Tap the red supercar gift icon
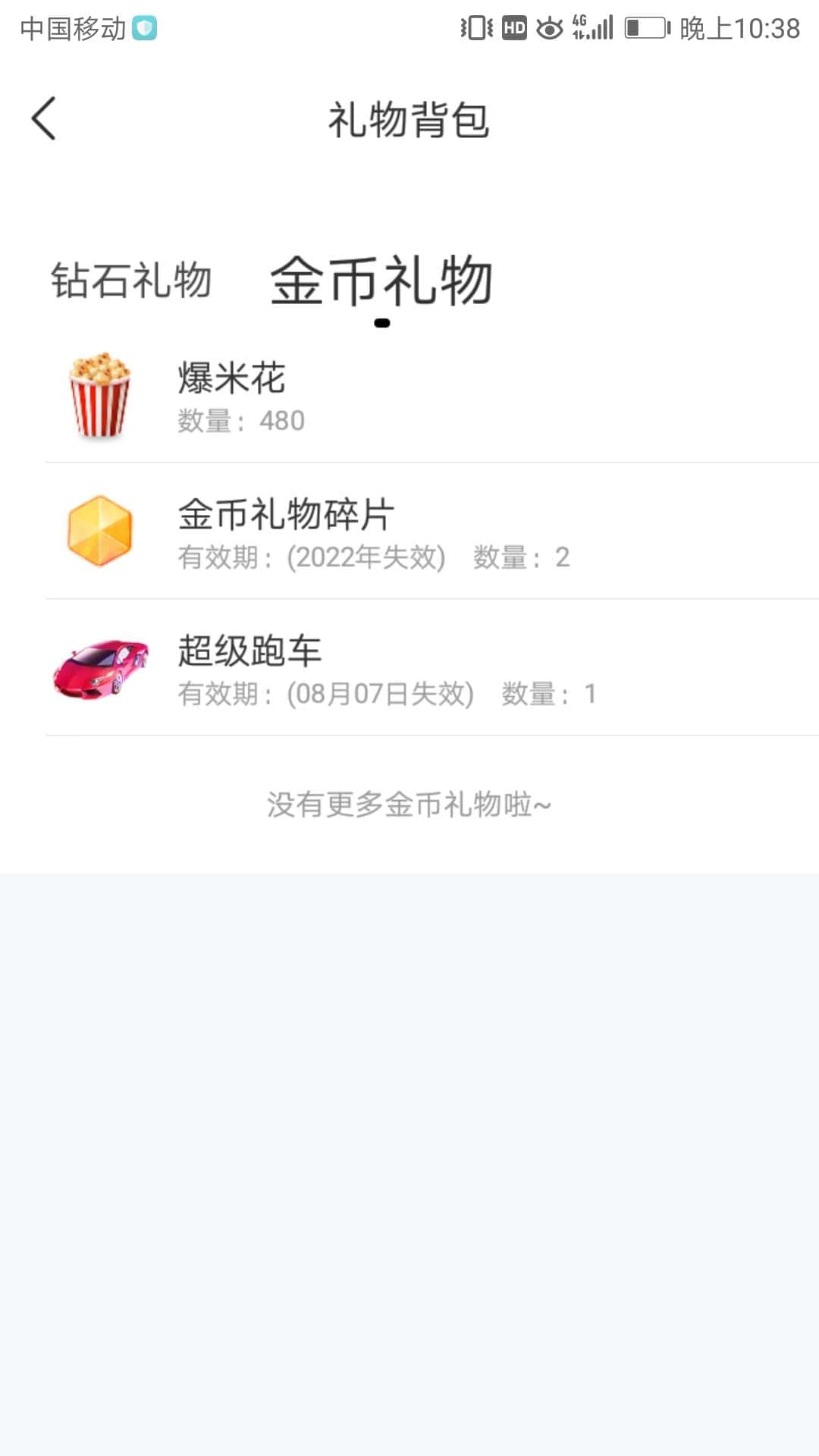This screenshot has height=1456, width=819. (99, 667)
